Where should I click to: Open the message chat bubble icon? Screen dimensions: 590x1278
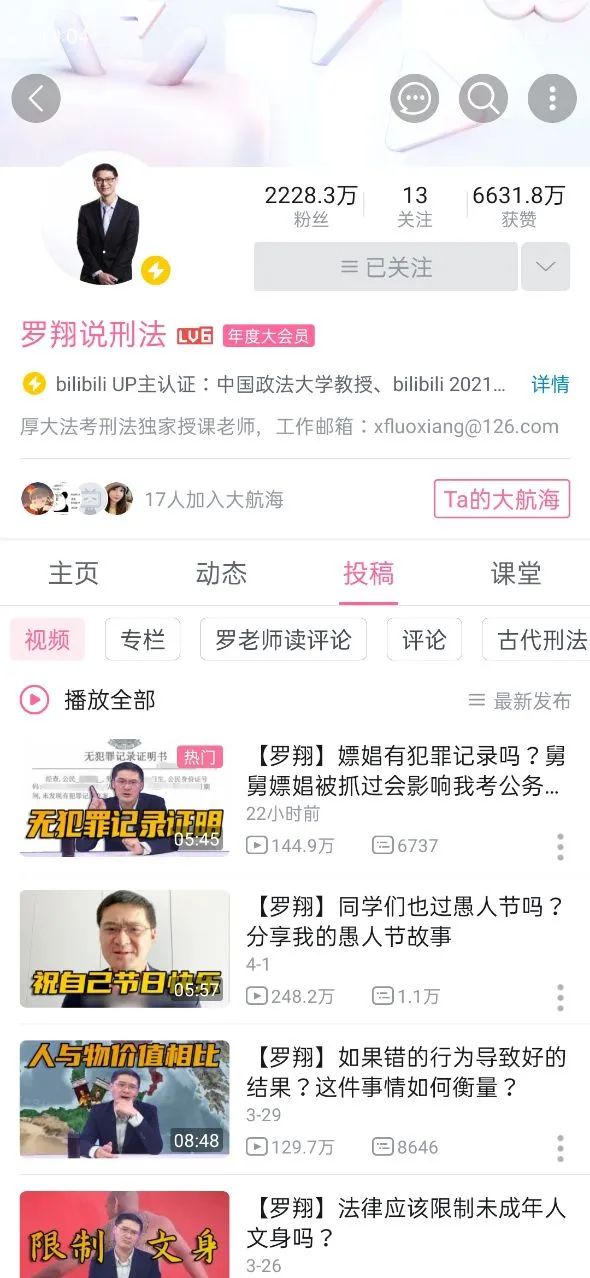pyautogui.click(x=414, y=98)
